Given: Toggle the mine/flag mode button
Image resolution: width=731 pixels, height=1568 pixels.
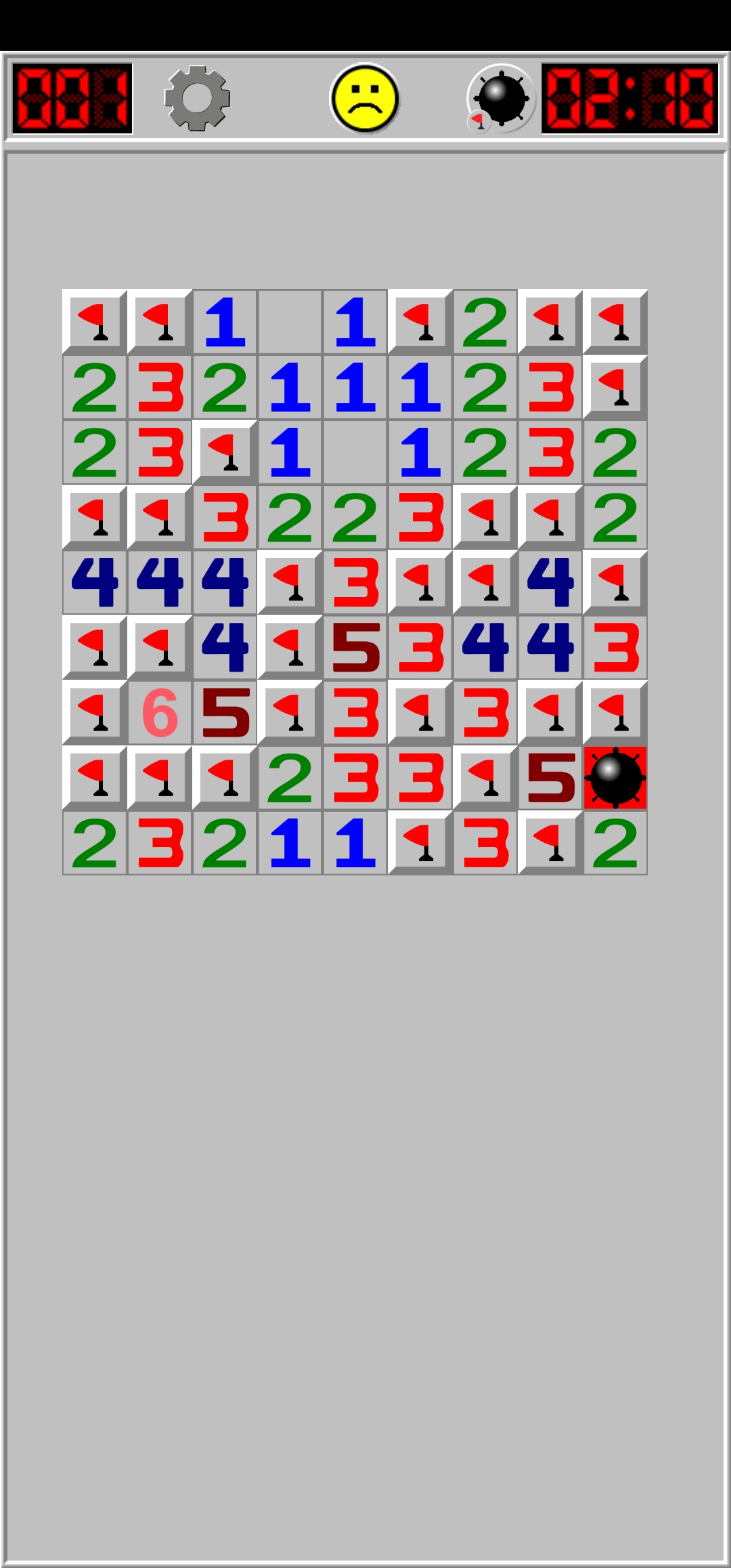Looking at the screenshot, I should coord(501,99).
